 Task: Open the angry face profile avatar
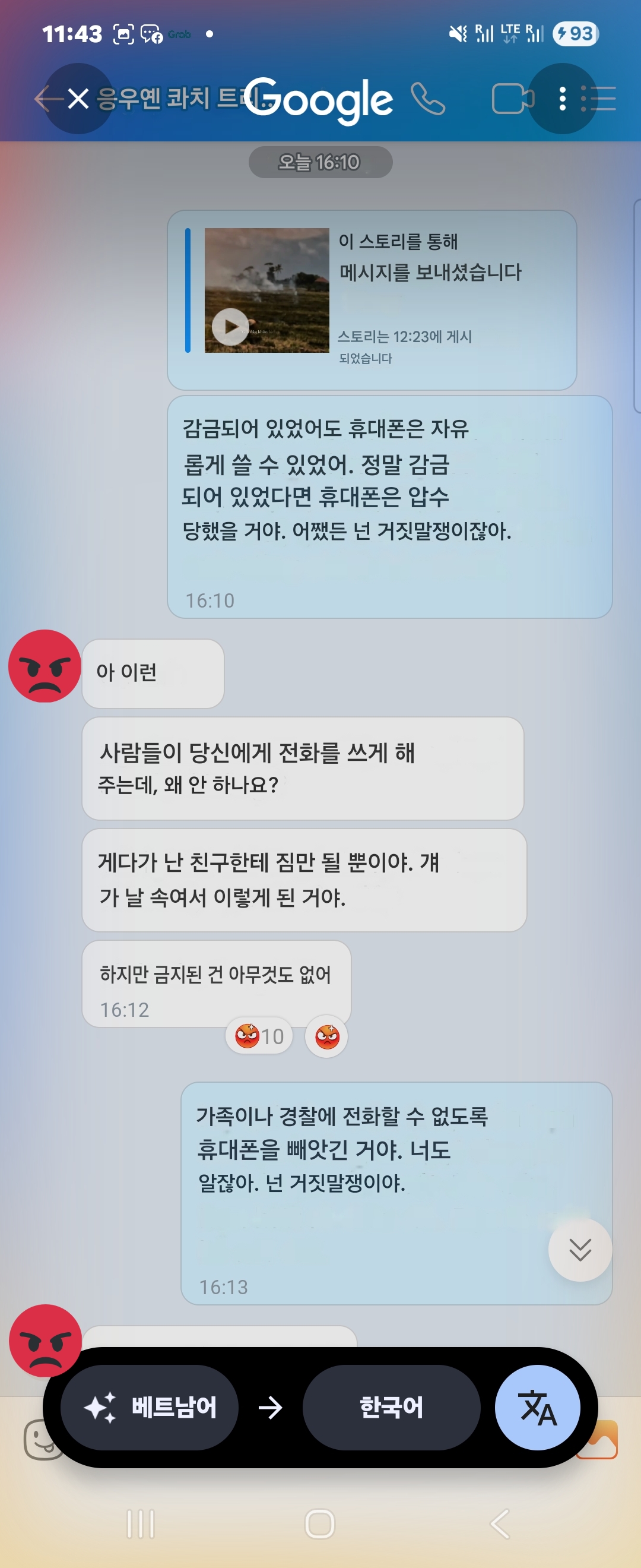(45, 666)
